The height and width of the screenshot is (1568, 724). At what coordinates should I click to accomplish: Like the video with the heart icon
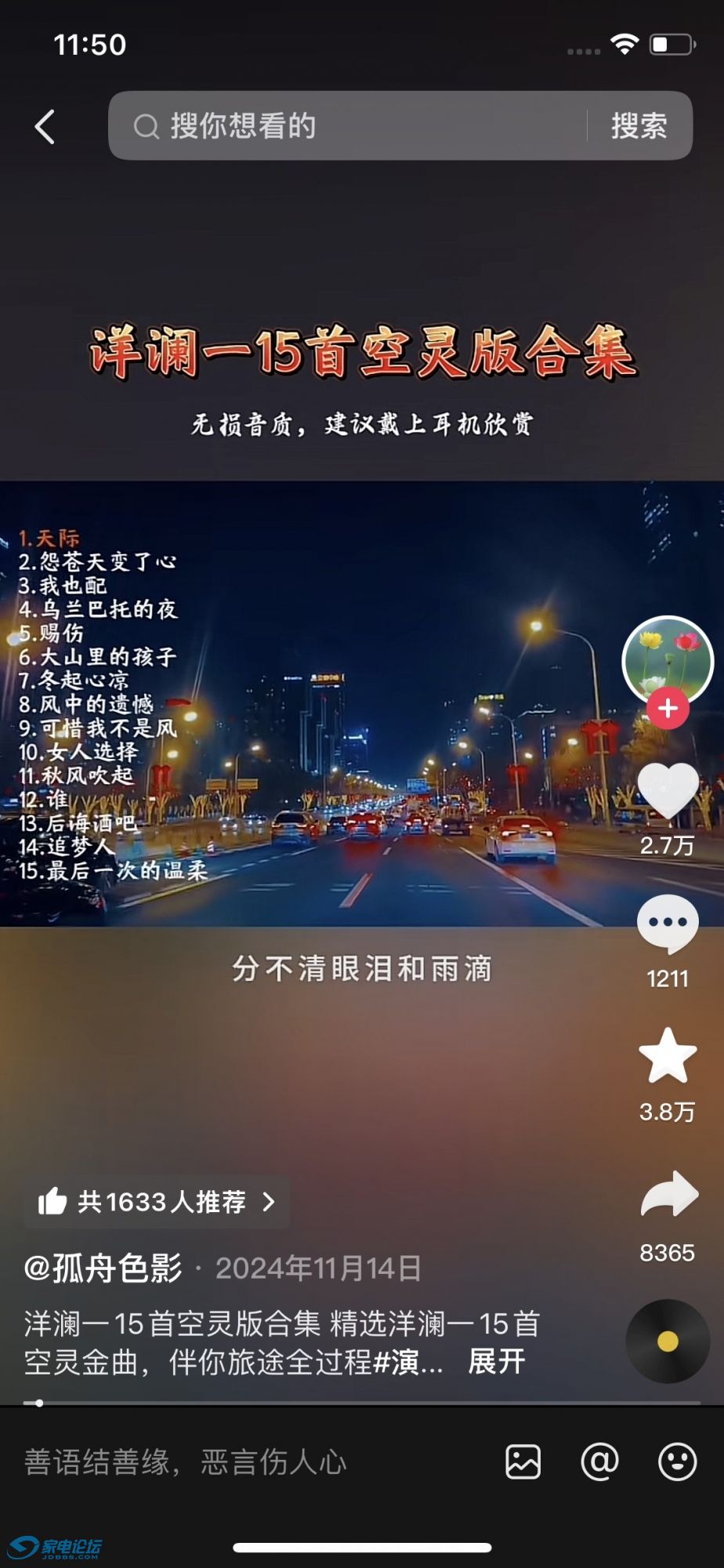668,790
